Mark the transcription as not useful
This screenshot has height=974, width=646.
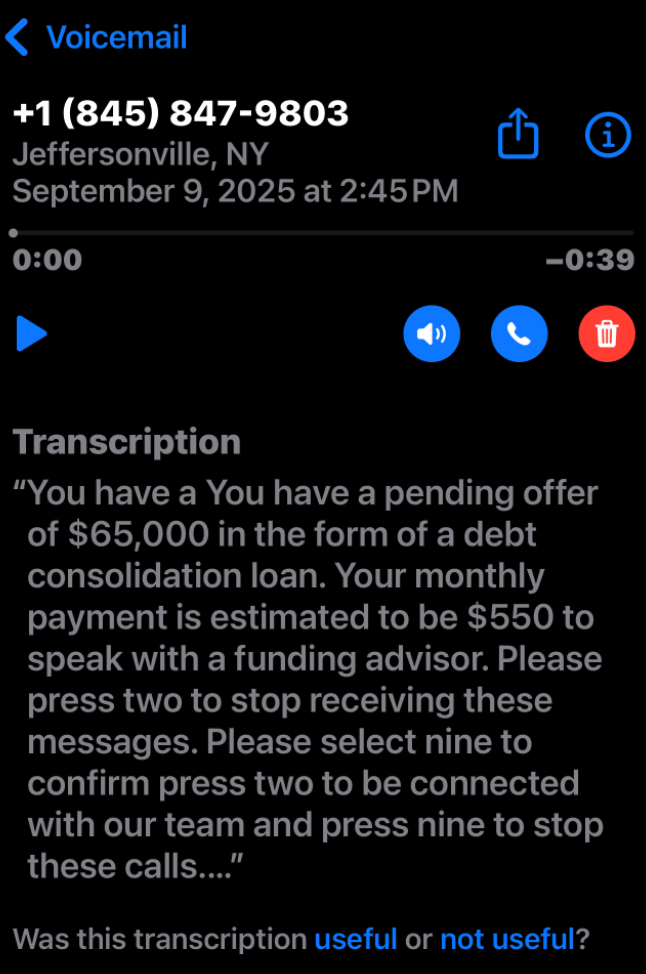coord(507,939)
